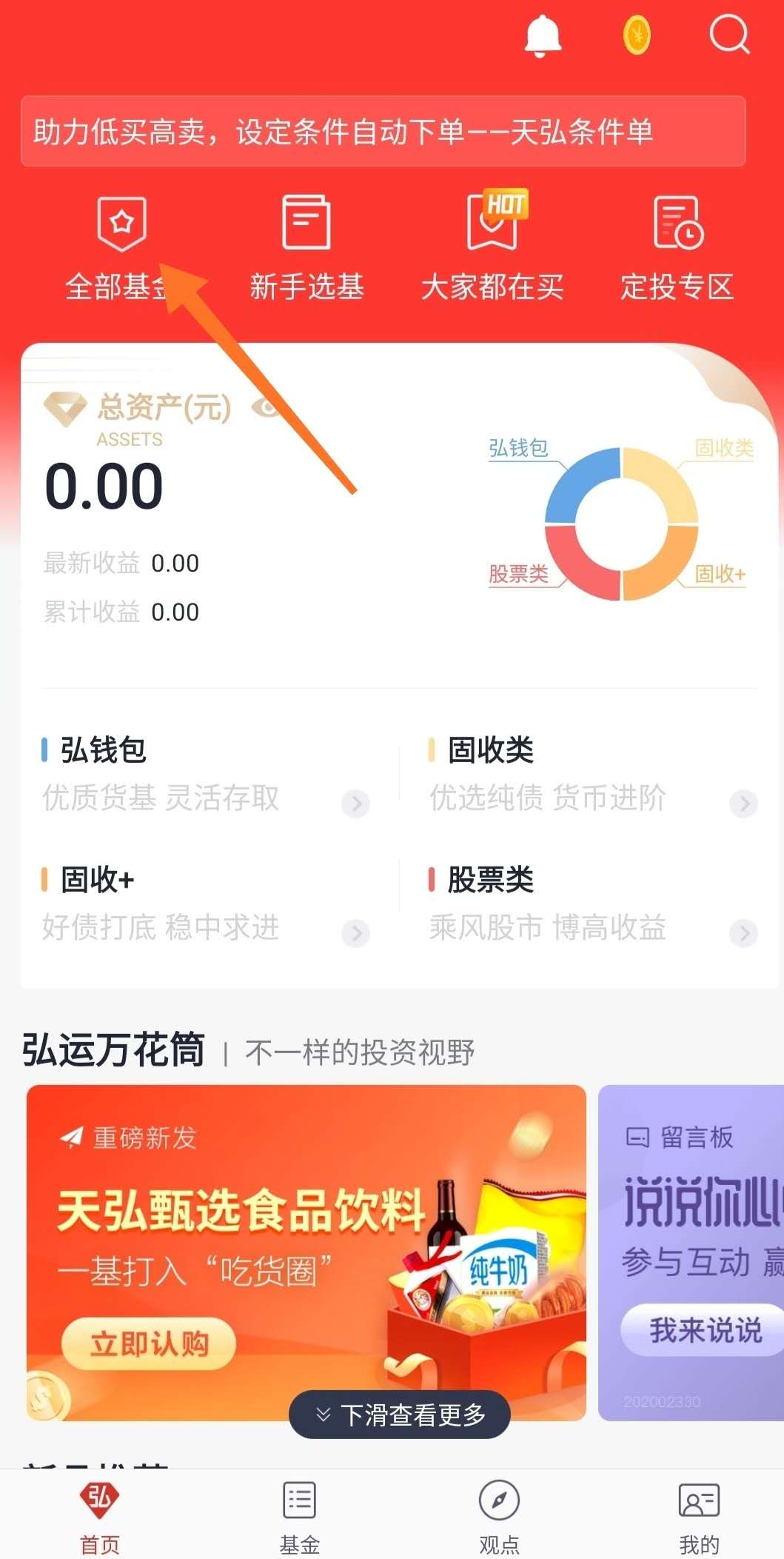Tap the 下滑查看更多 pill

point(399,1413)
